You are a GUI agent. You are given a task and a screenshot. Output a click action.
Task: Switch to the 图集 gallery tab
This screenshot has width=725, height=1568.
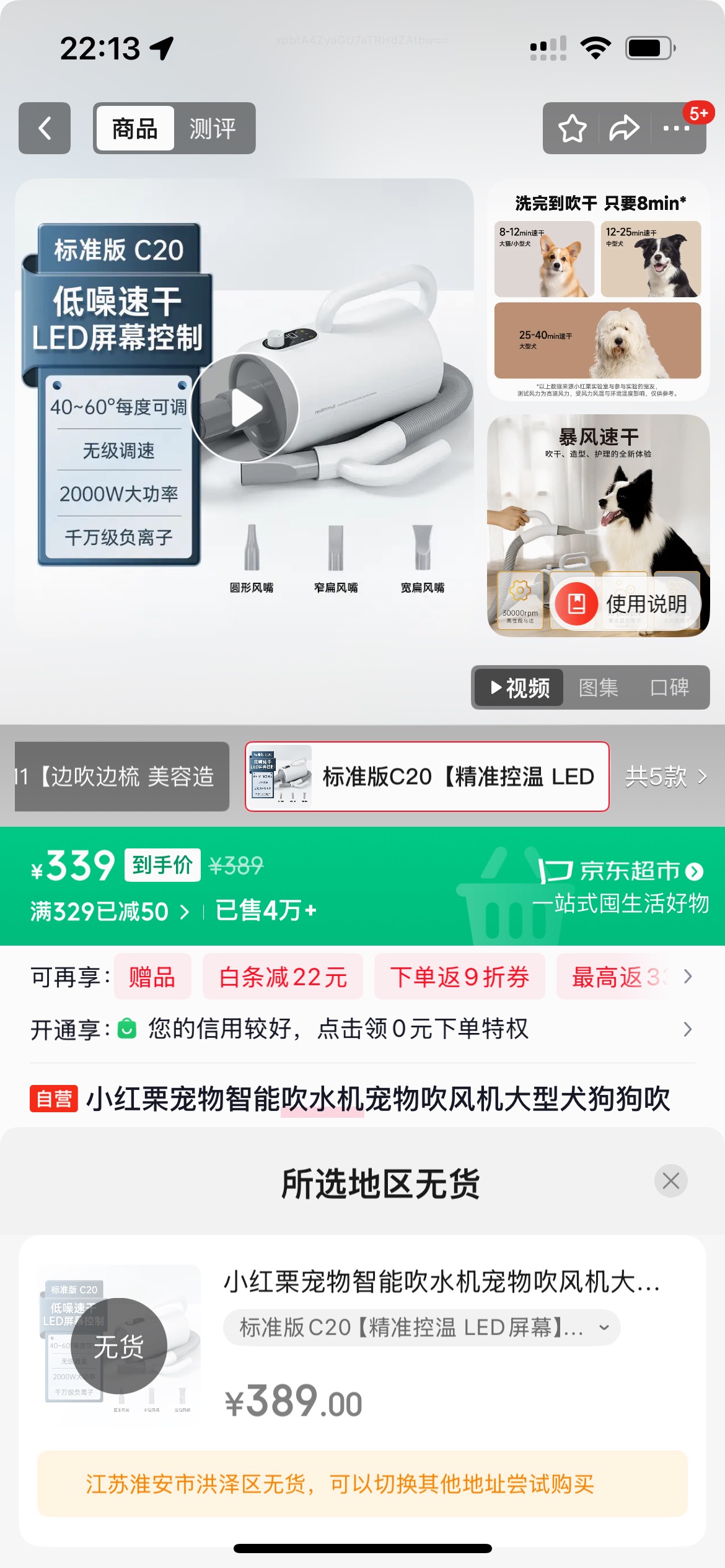pos(599,687)
